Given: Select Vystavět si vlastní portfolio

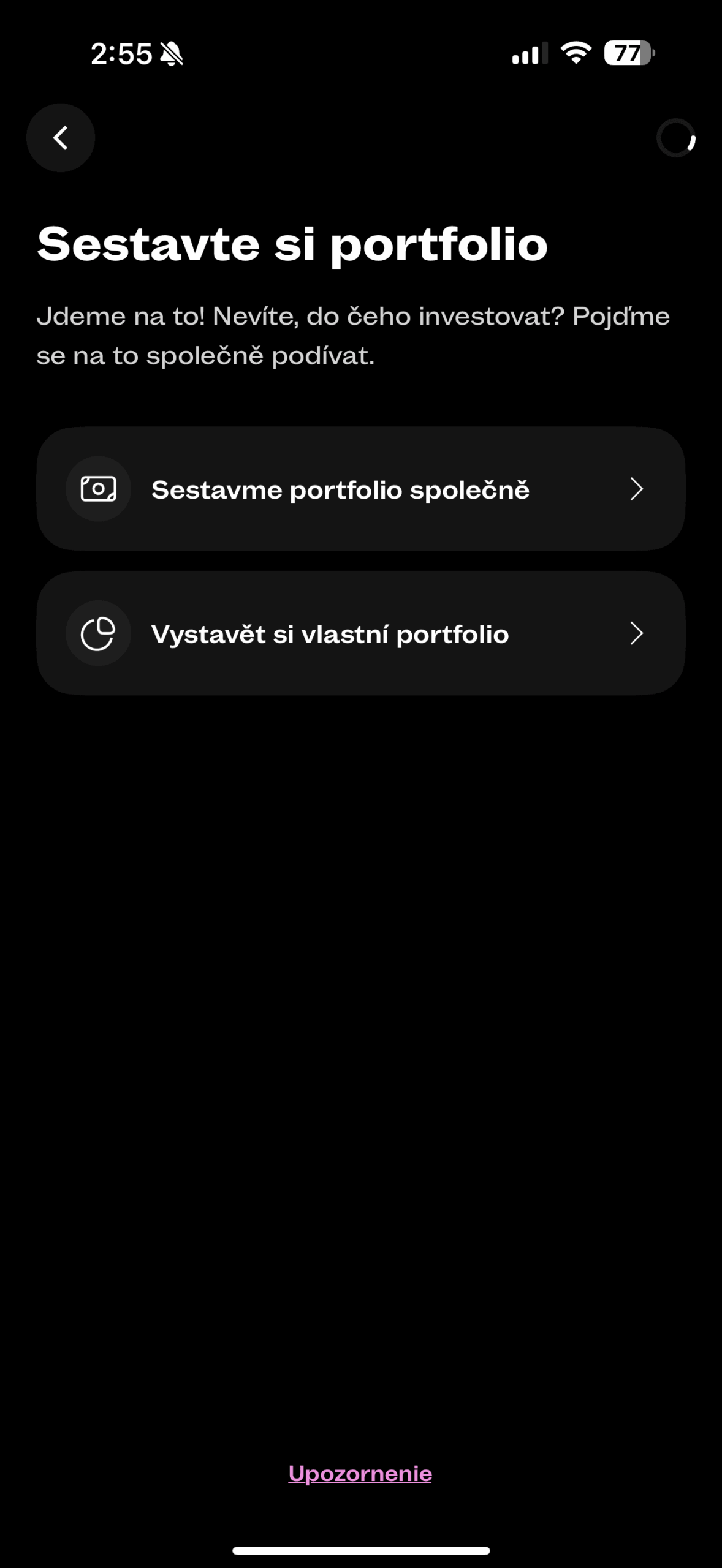Looking at the screenshot, I should click(x=360, y=633).
